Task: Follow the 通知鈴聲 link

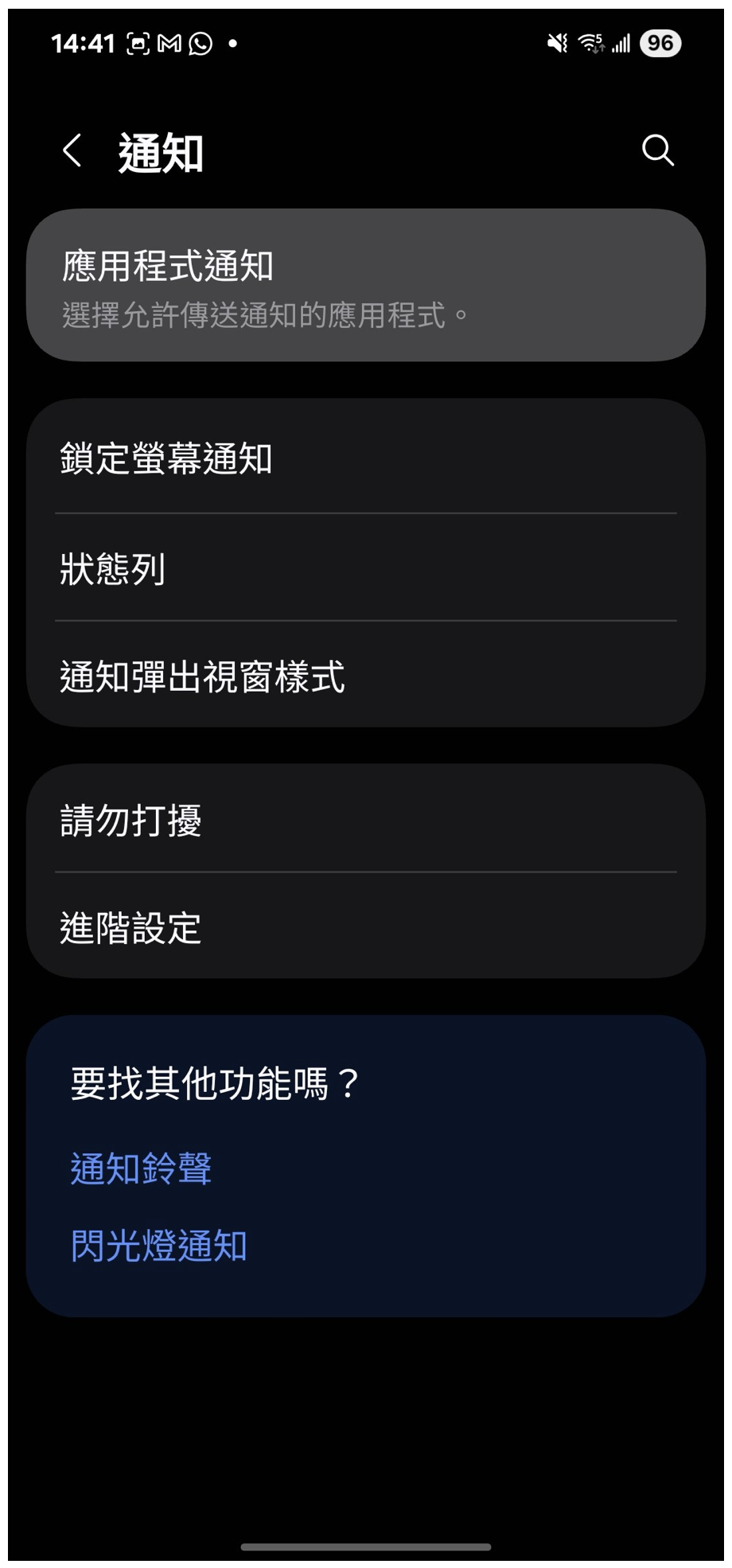Action: pyautogui.click(x=142, y=1168)
